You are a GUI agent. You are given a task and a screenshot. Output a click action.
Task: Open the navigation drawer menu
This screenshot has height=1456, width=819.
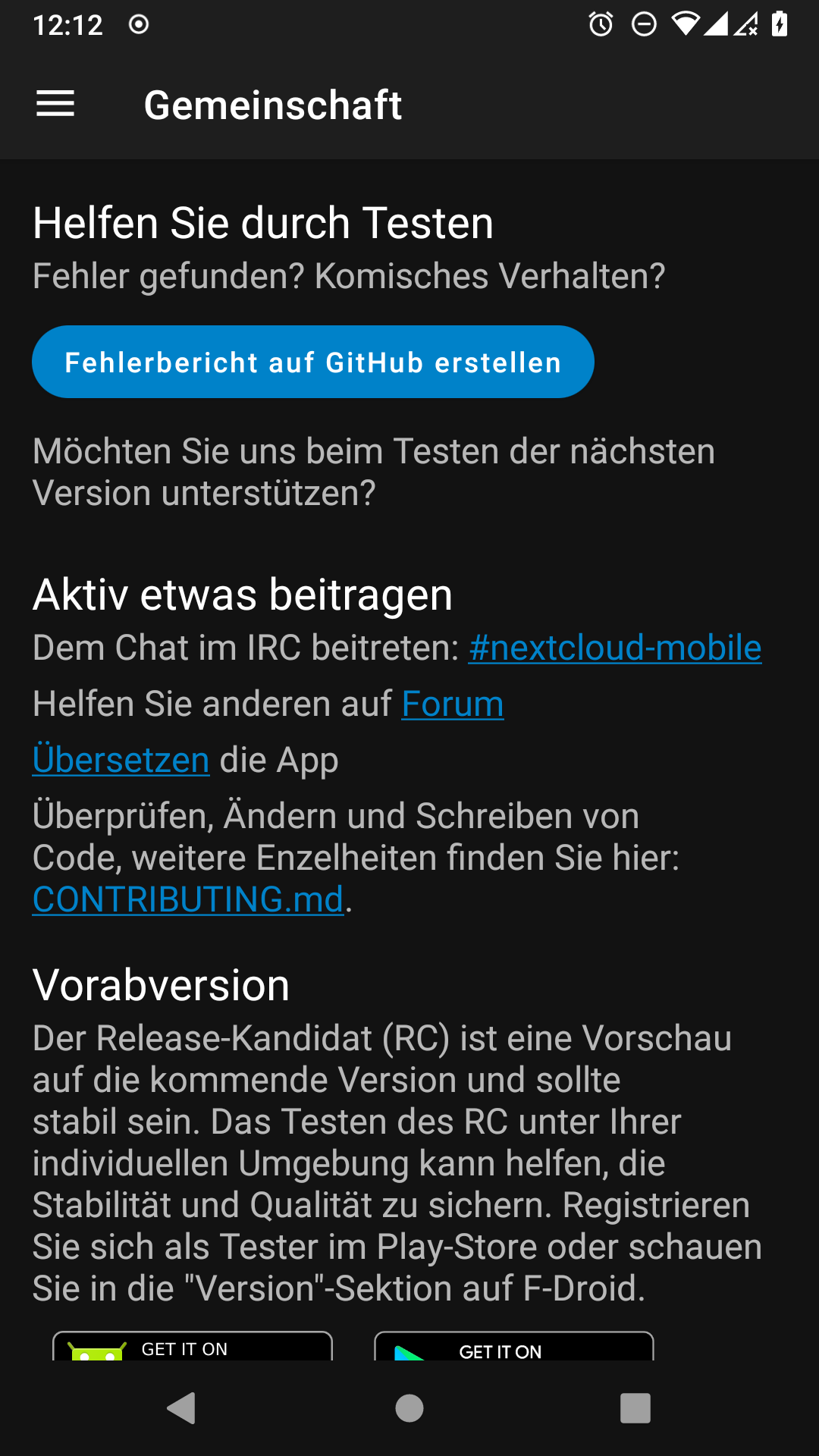tap(55, 104)
